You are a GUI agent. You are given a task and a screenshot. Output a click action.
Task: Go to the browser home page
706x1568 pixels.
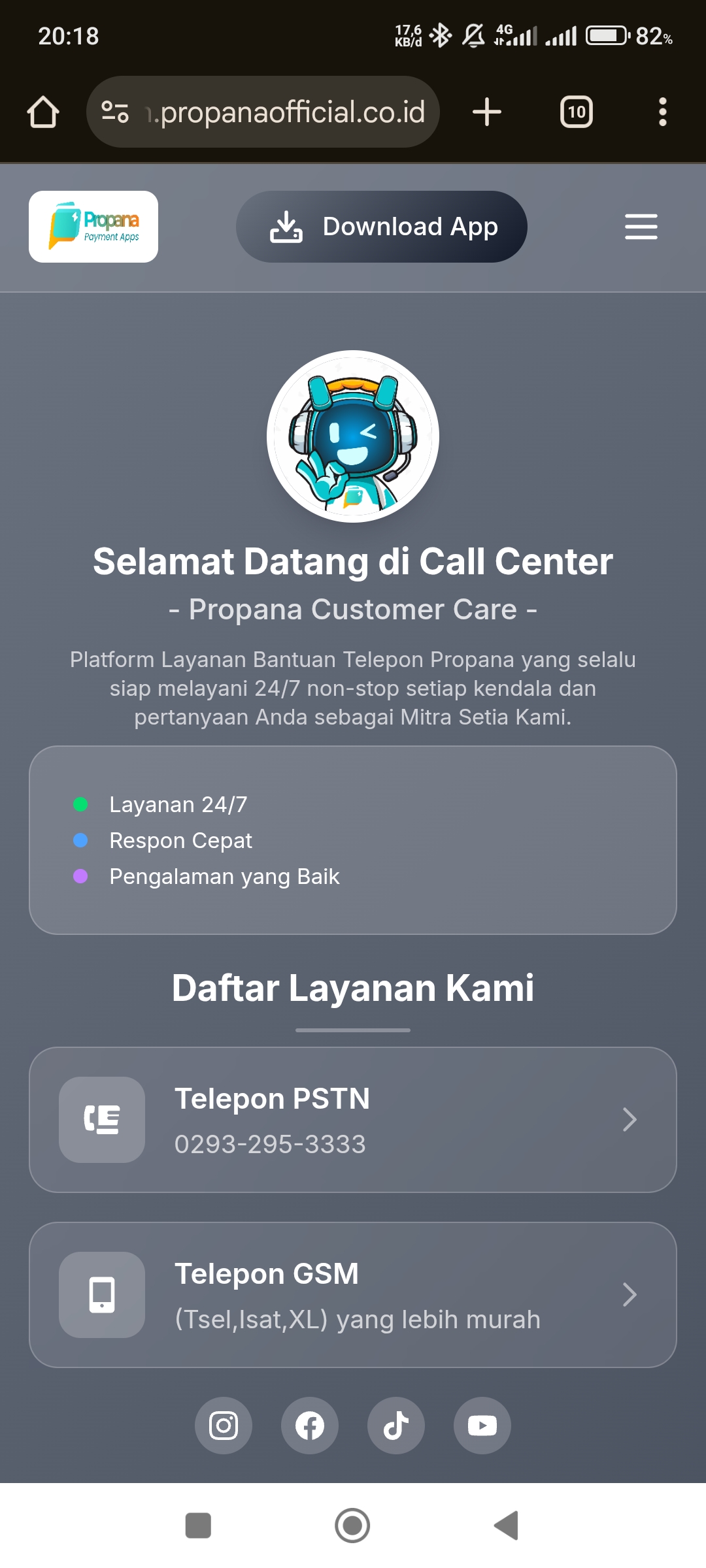tap(43, 112)
